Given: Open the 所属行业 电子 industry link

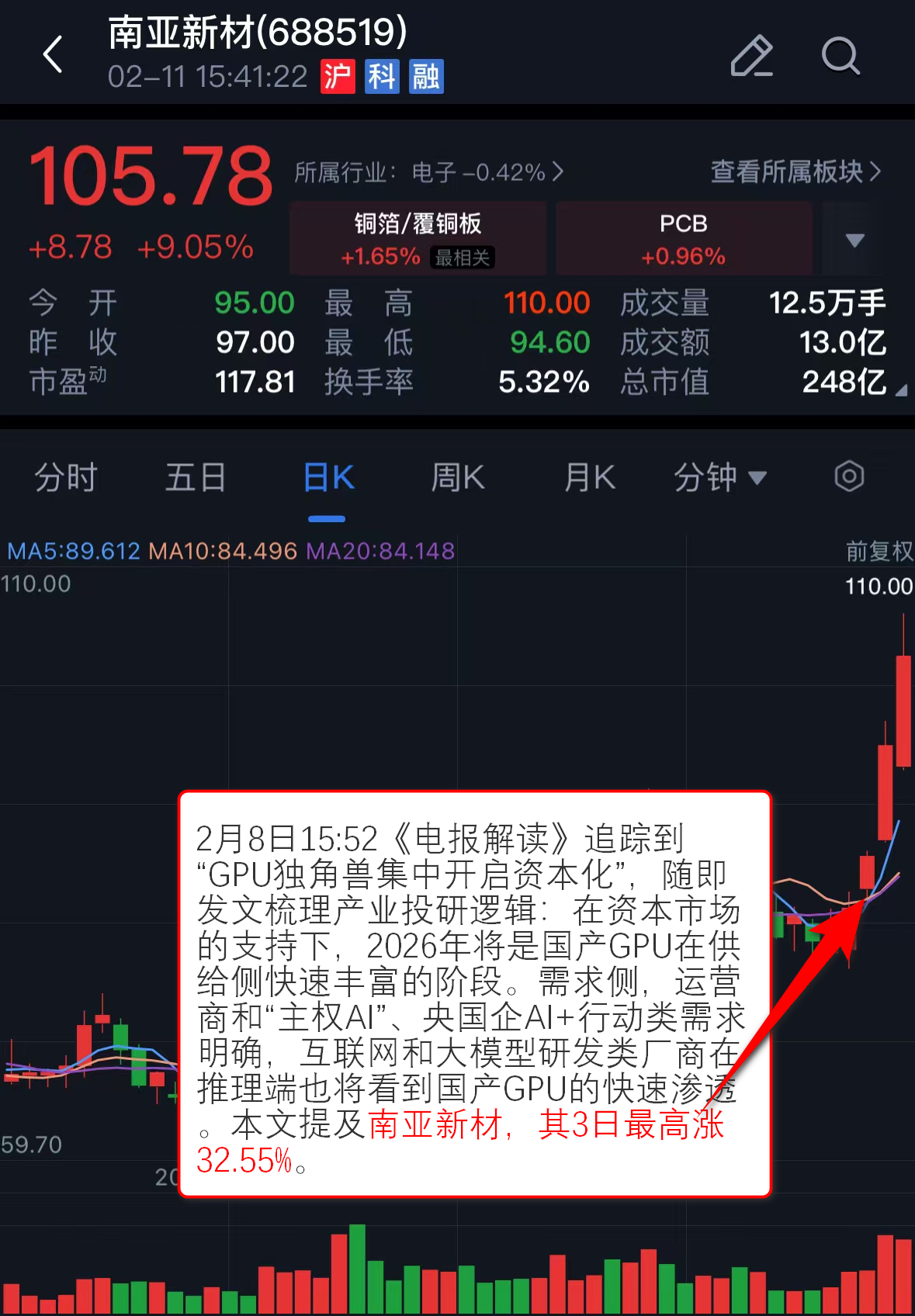Looking at the screenshot, I should pyautogui.click(x=428, y=171).
